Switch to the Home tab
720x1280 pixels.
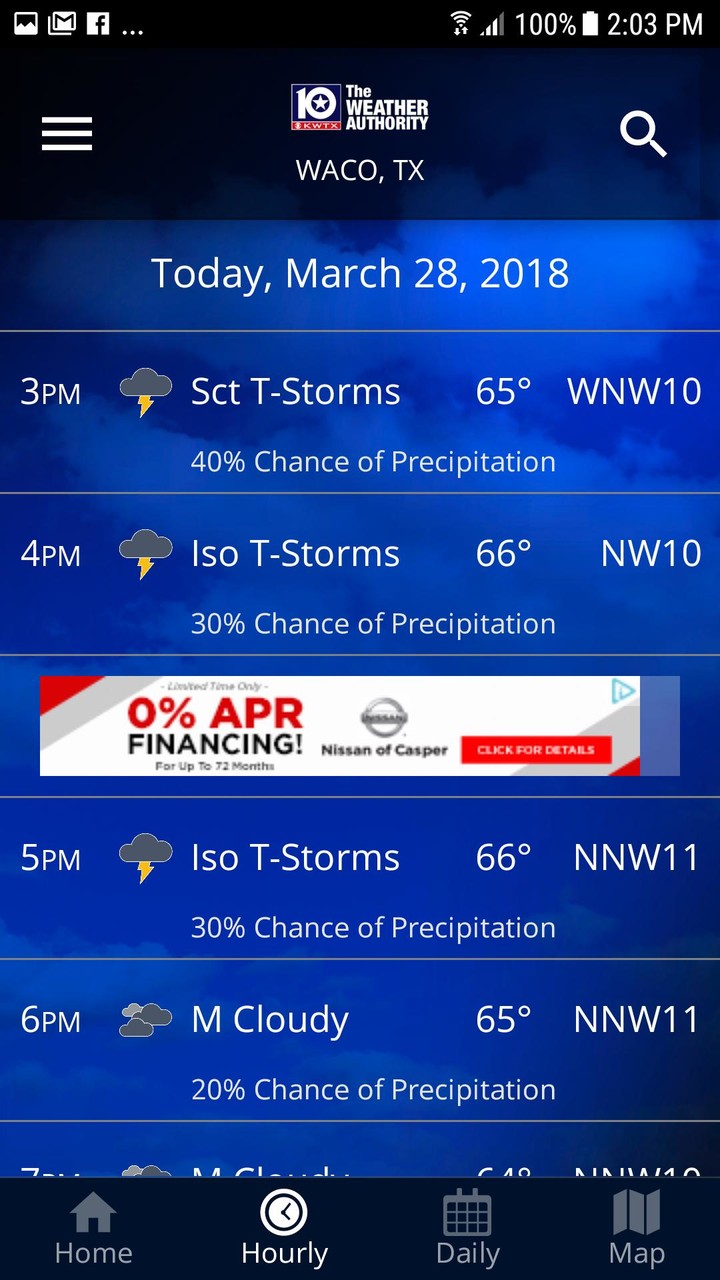93,1229
